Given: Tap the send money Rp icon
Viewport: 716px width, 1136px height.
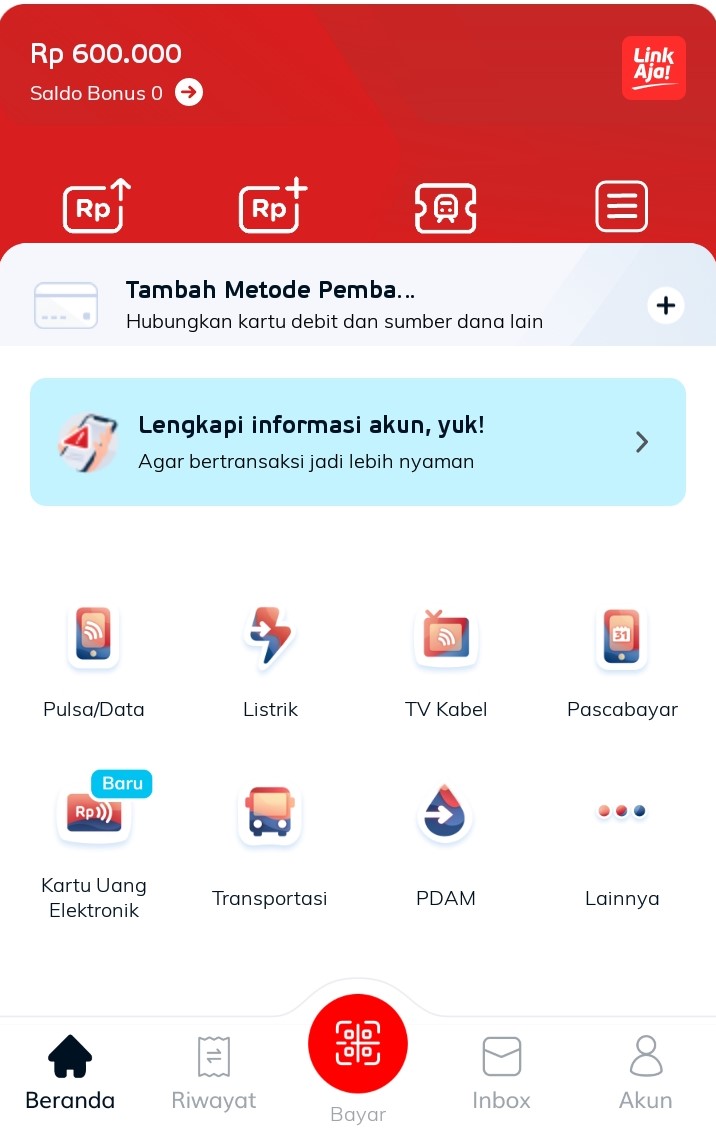Looking at the screenshot, I should click(97, 207).
